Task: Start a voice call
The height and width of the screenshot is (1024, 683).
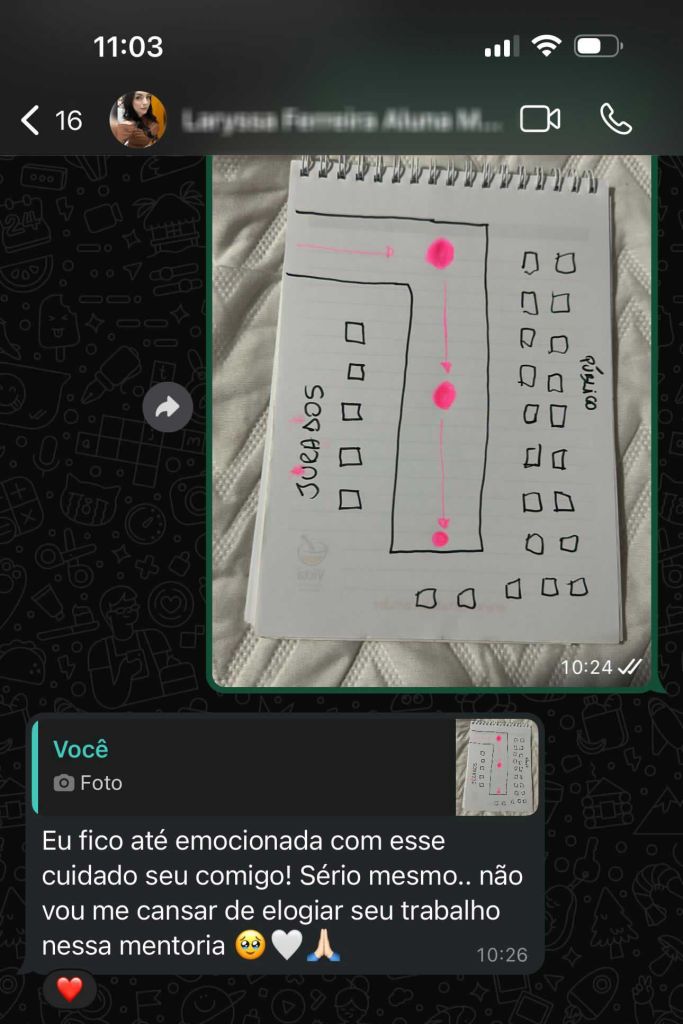Action: (615, 120)
